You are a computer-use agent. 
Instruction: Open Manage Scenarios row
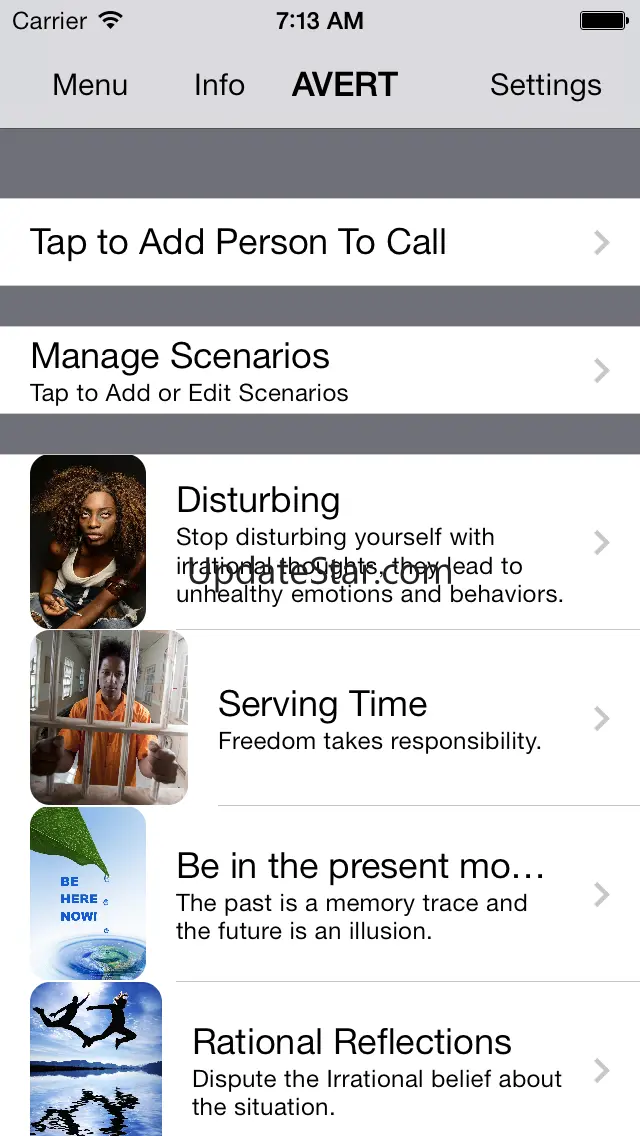[320, 370]
